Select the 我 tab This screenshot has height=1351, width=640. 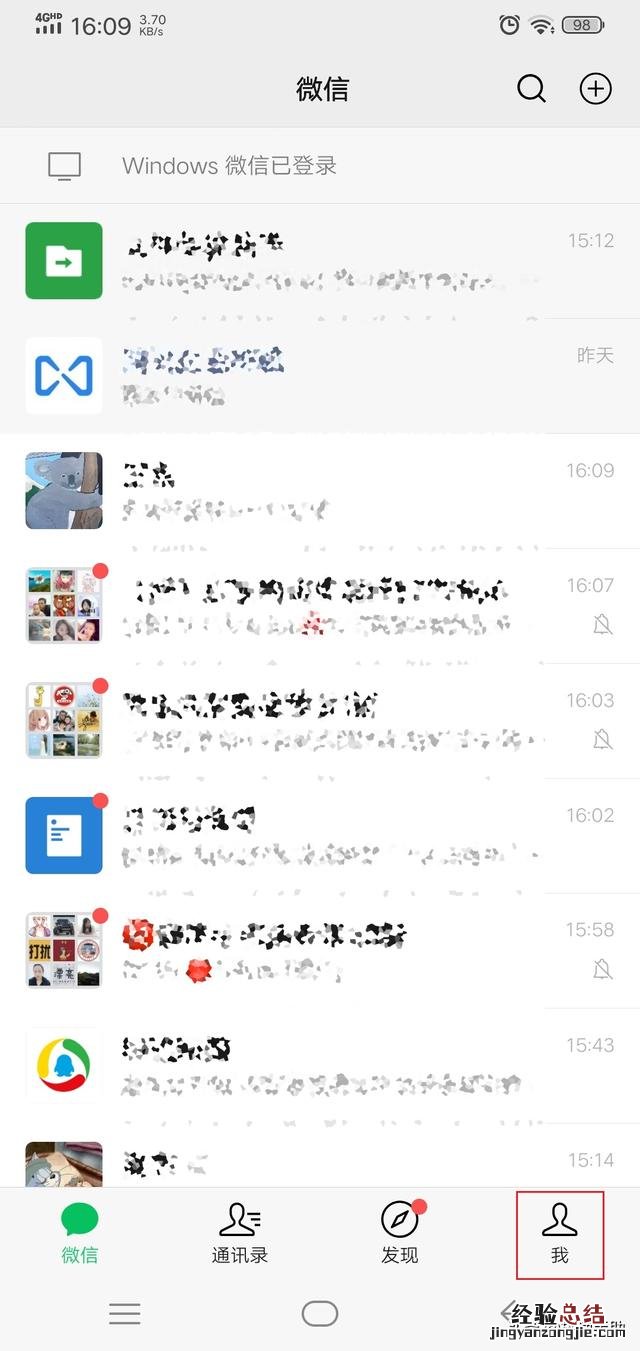pos(560,1233)
